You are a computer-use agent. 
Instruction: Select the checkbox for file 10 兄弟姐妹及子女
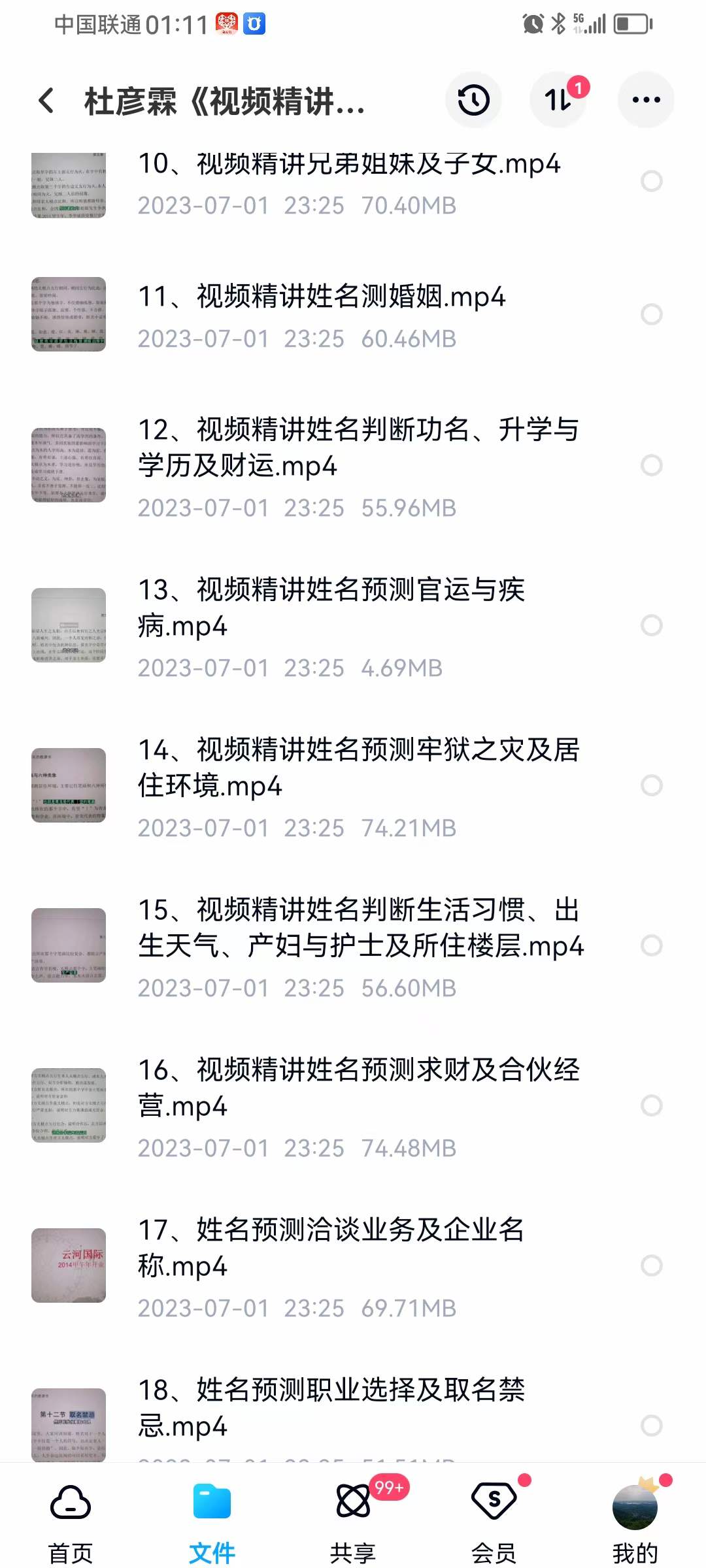click(x=652, y=181)
